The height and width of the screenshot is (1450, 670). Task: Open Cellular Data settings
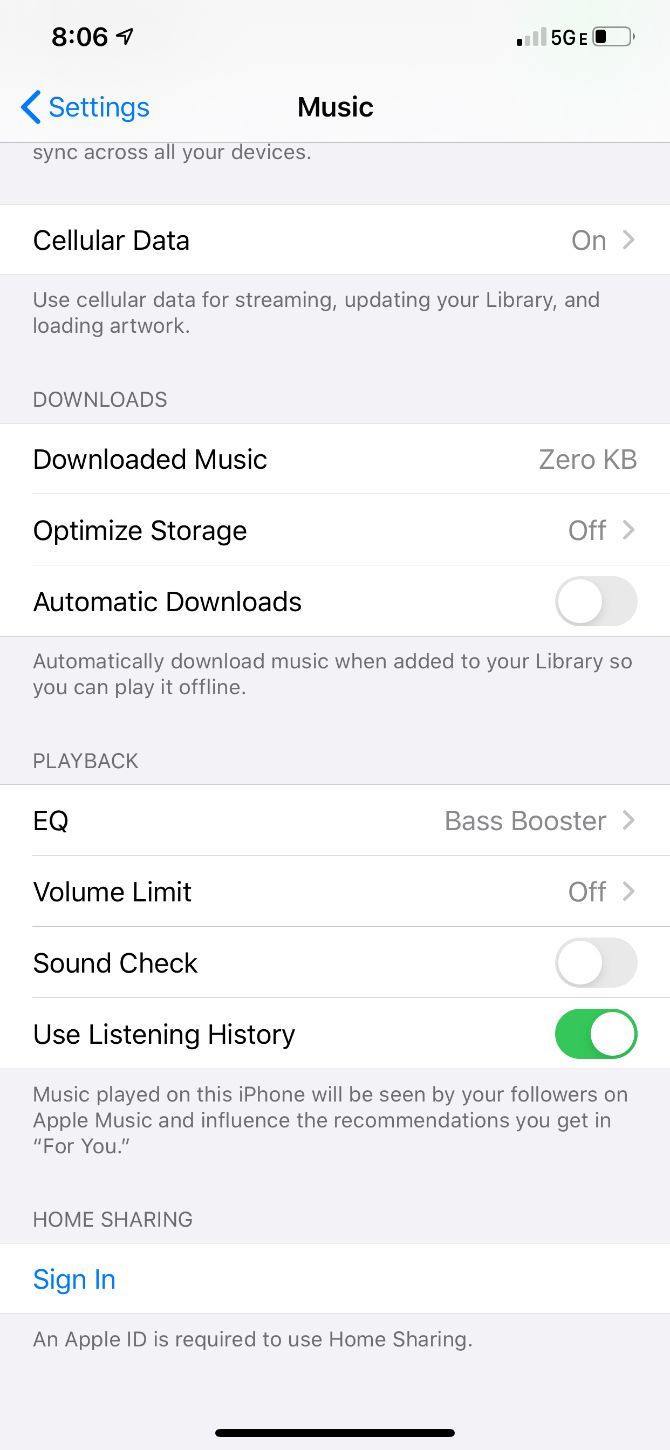pyautogui.click(x=334, y=240)
